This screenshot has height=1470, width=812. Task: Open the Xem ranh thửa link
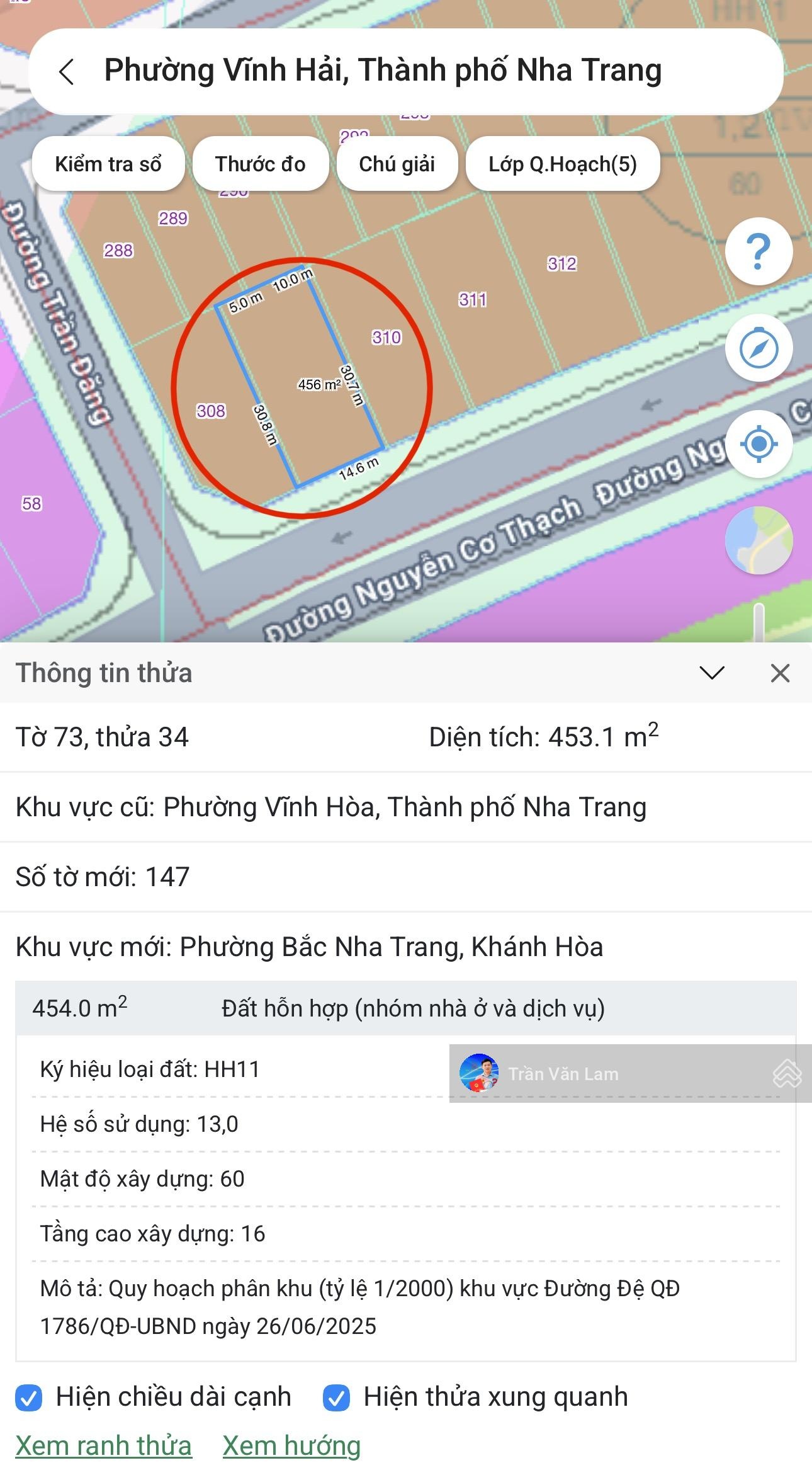coord(103,1445)
